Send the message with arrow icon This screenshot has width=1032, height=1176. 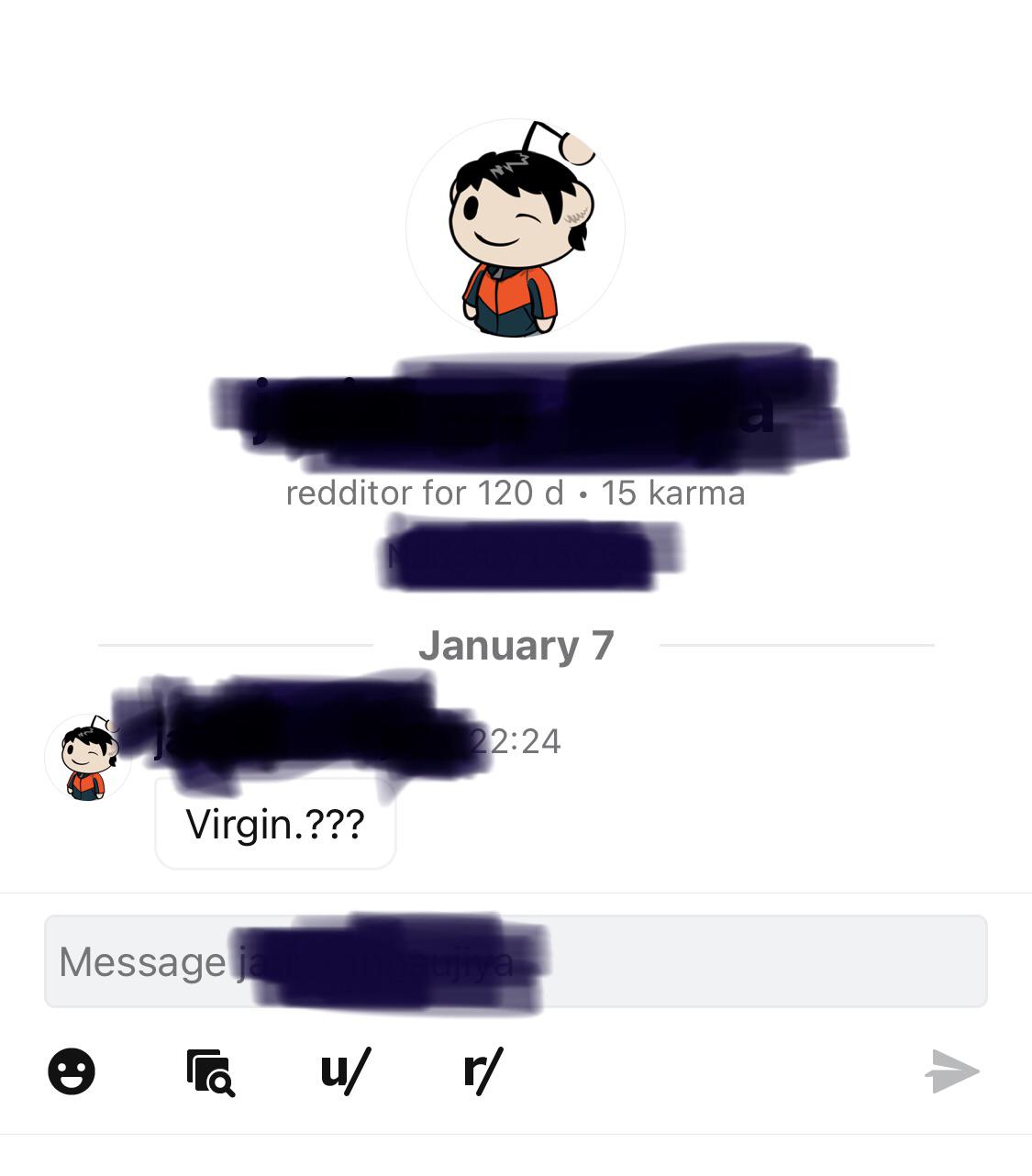pyautogui.click(x=951, y=1071)
